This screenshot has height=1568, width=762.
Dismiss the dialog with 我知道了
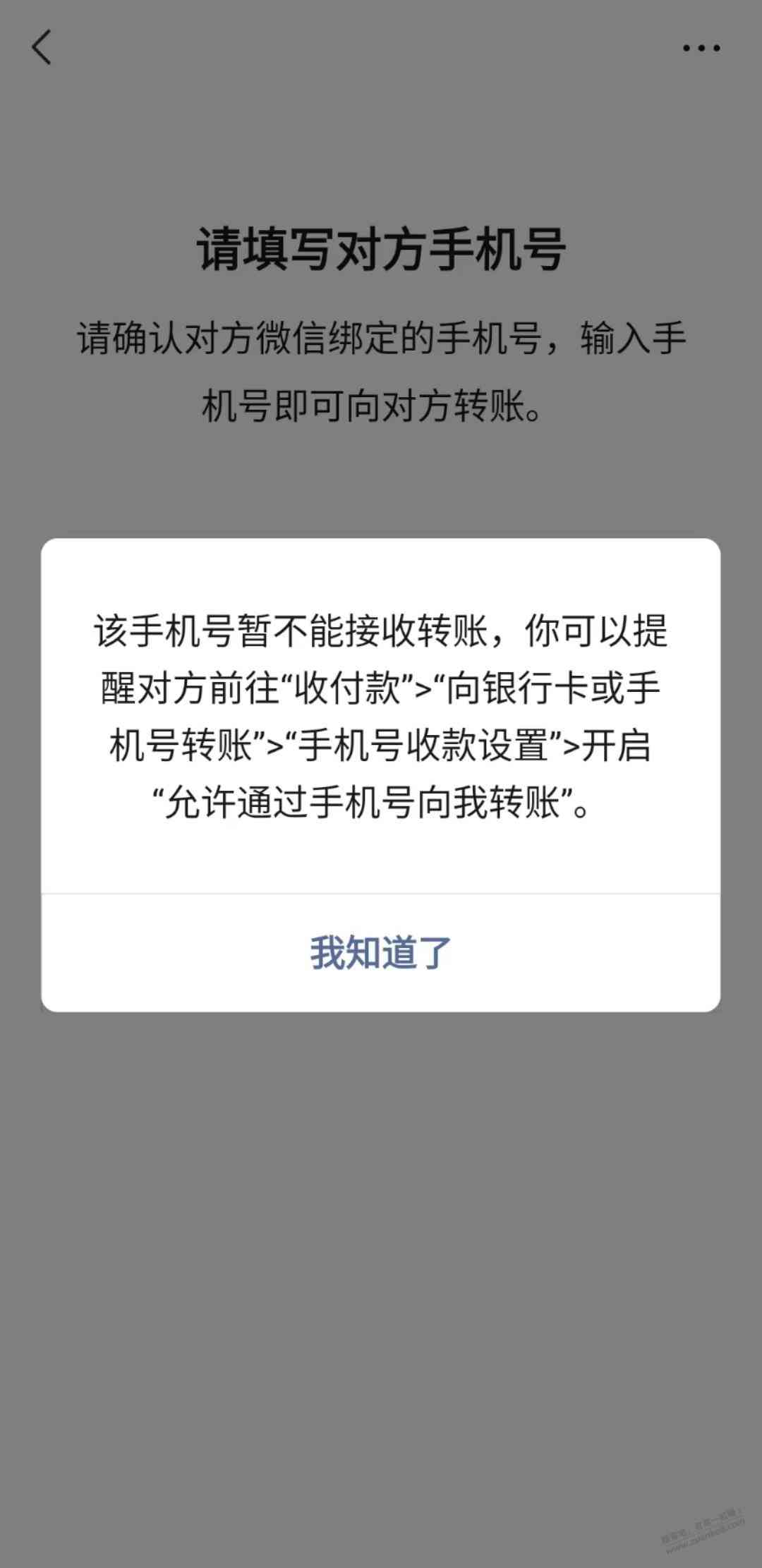click(x=380, y=952)
